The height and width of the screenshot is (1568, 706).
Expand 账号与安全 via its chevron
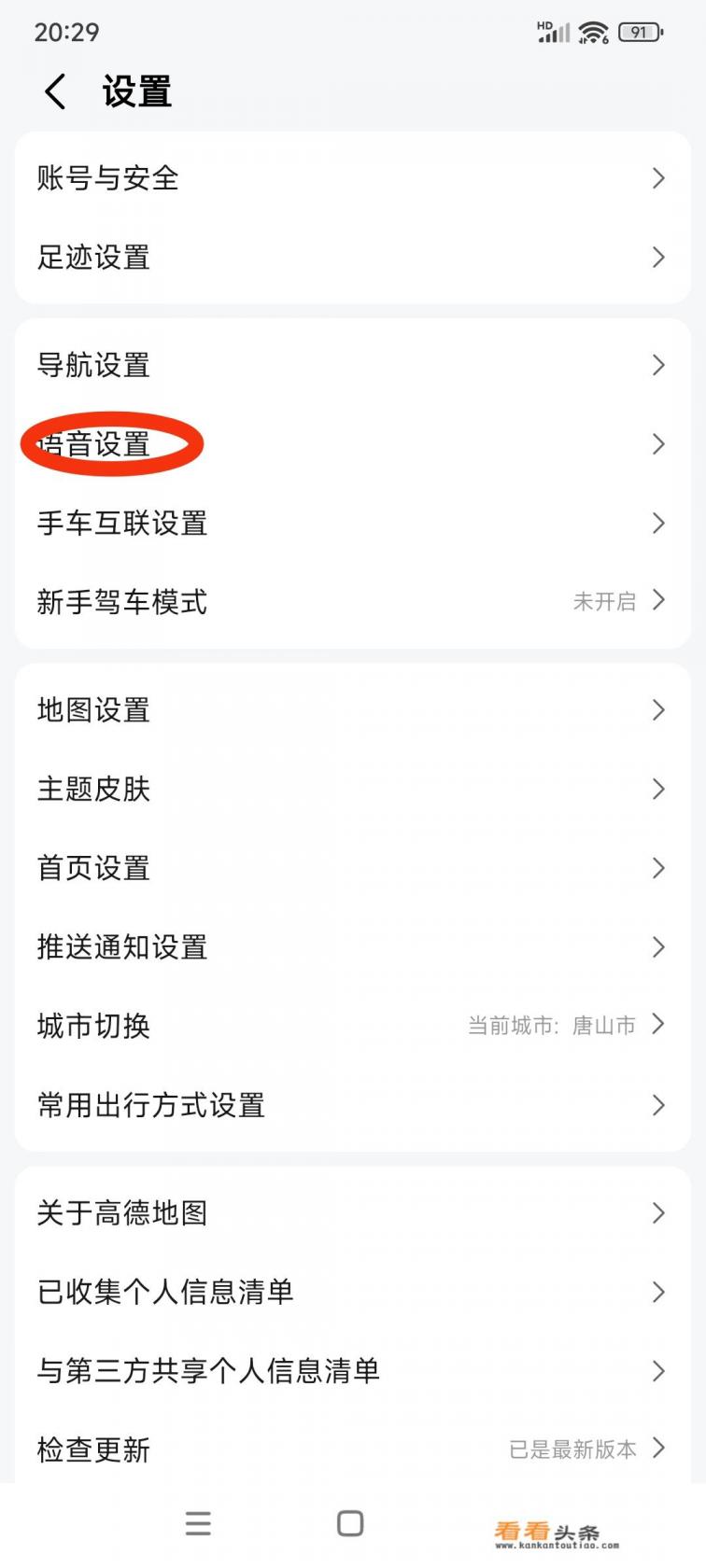tap(658, 178)
